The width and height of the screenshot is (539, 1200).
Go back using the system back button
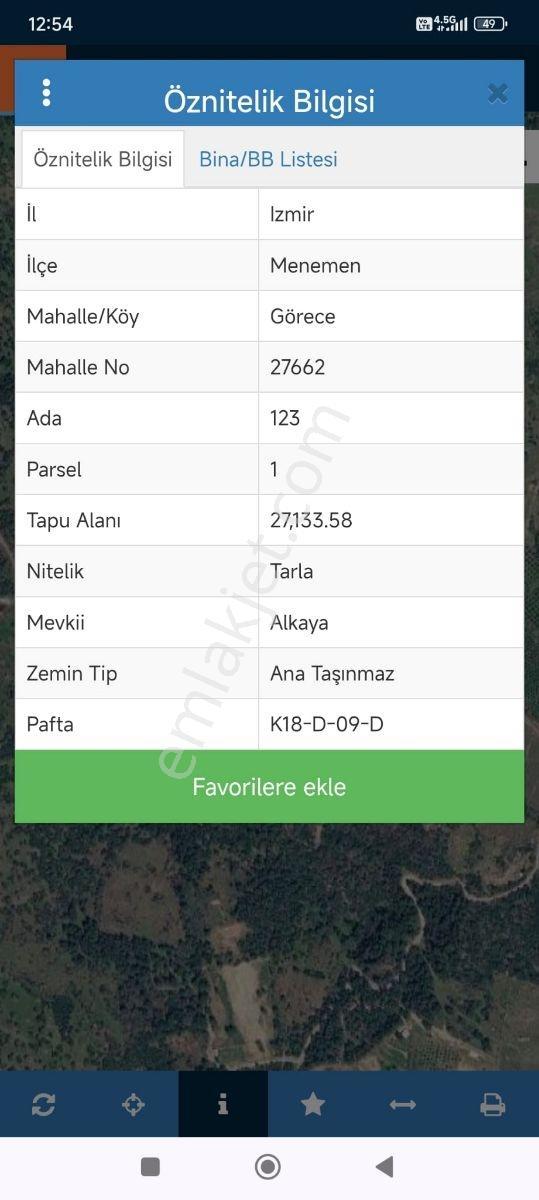coord(384,1166)
